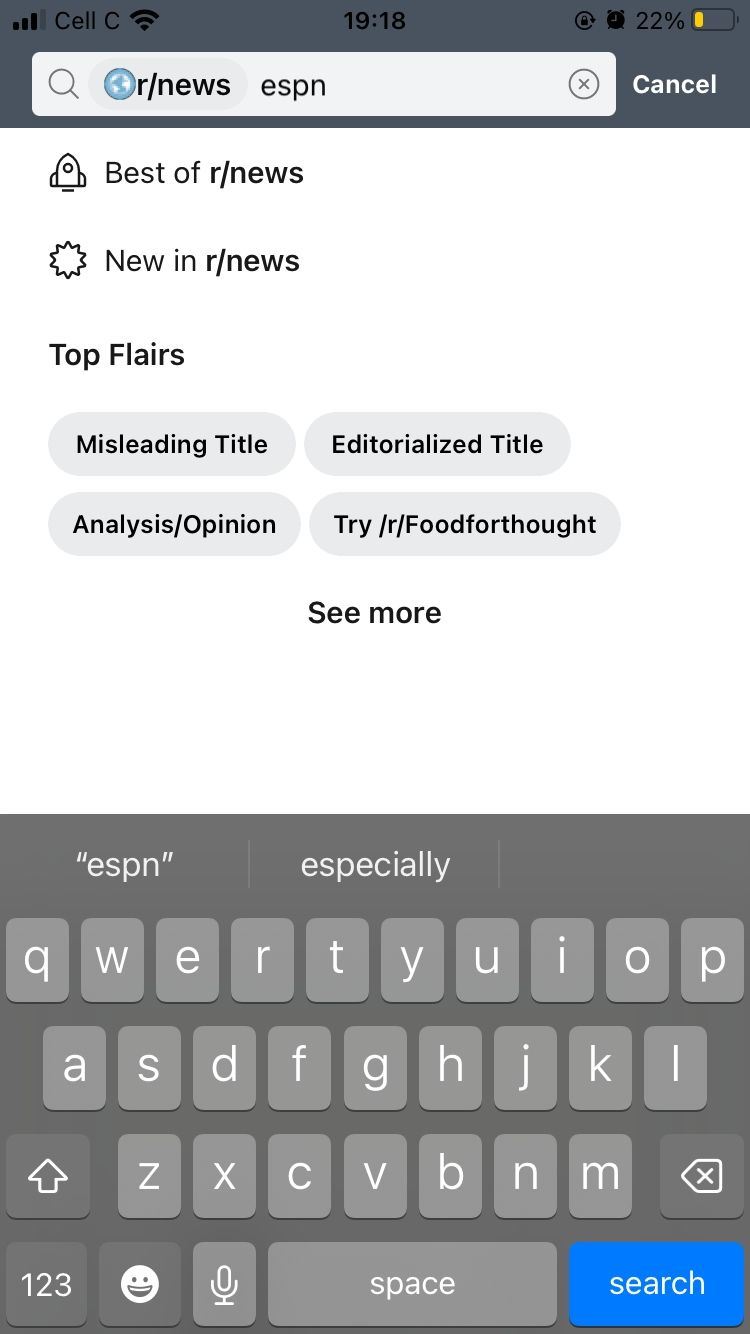Screen dimensions: 750x1334
Task: Select the Misleading Title flair chip
Action: coord(171,444)
